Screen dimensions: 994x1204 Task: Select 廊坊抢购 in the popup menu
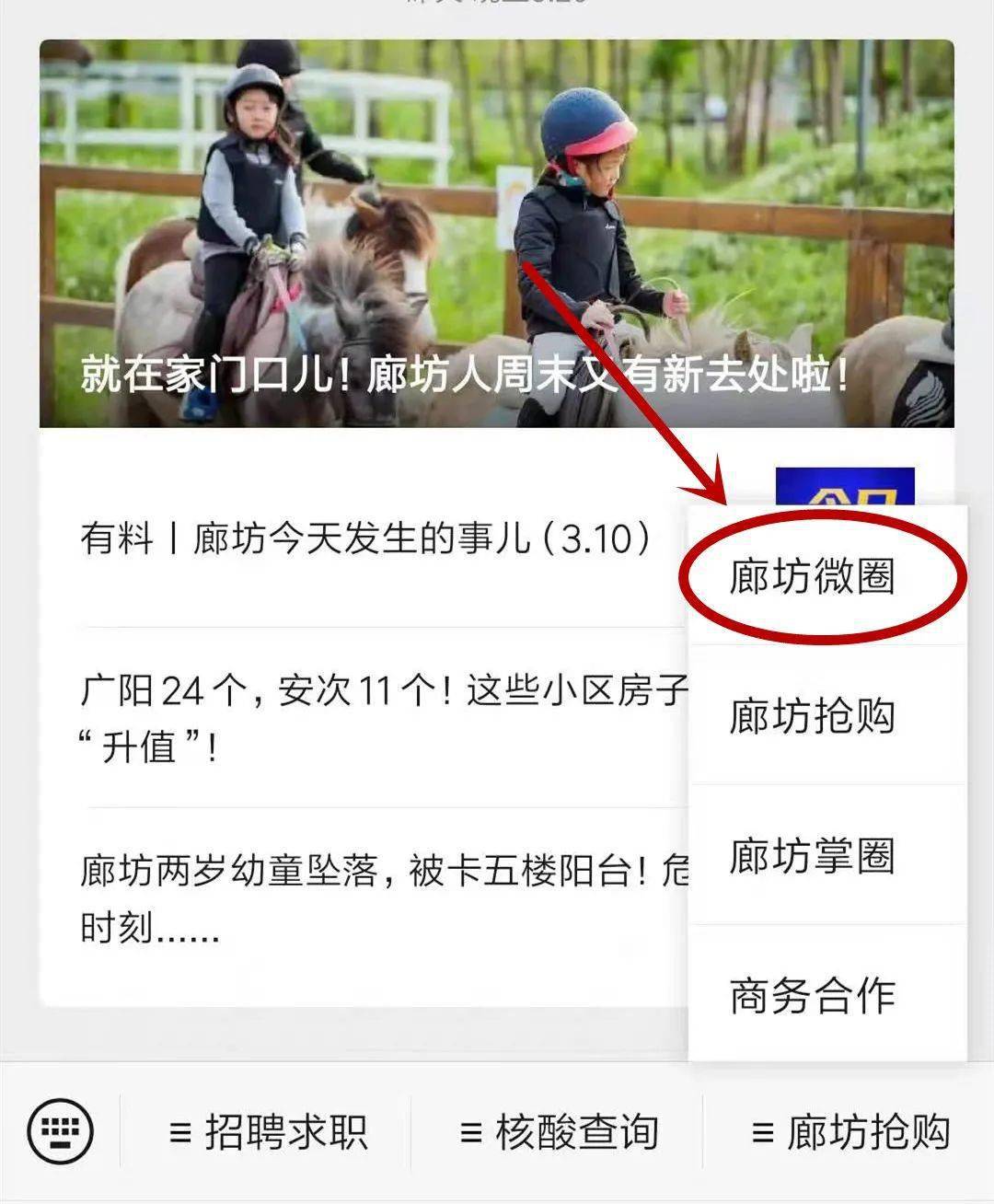[x=812, y=716]
